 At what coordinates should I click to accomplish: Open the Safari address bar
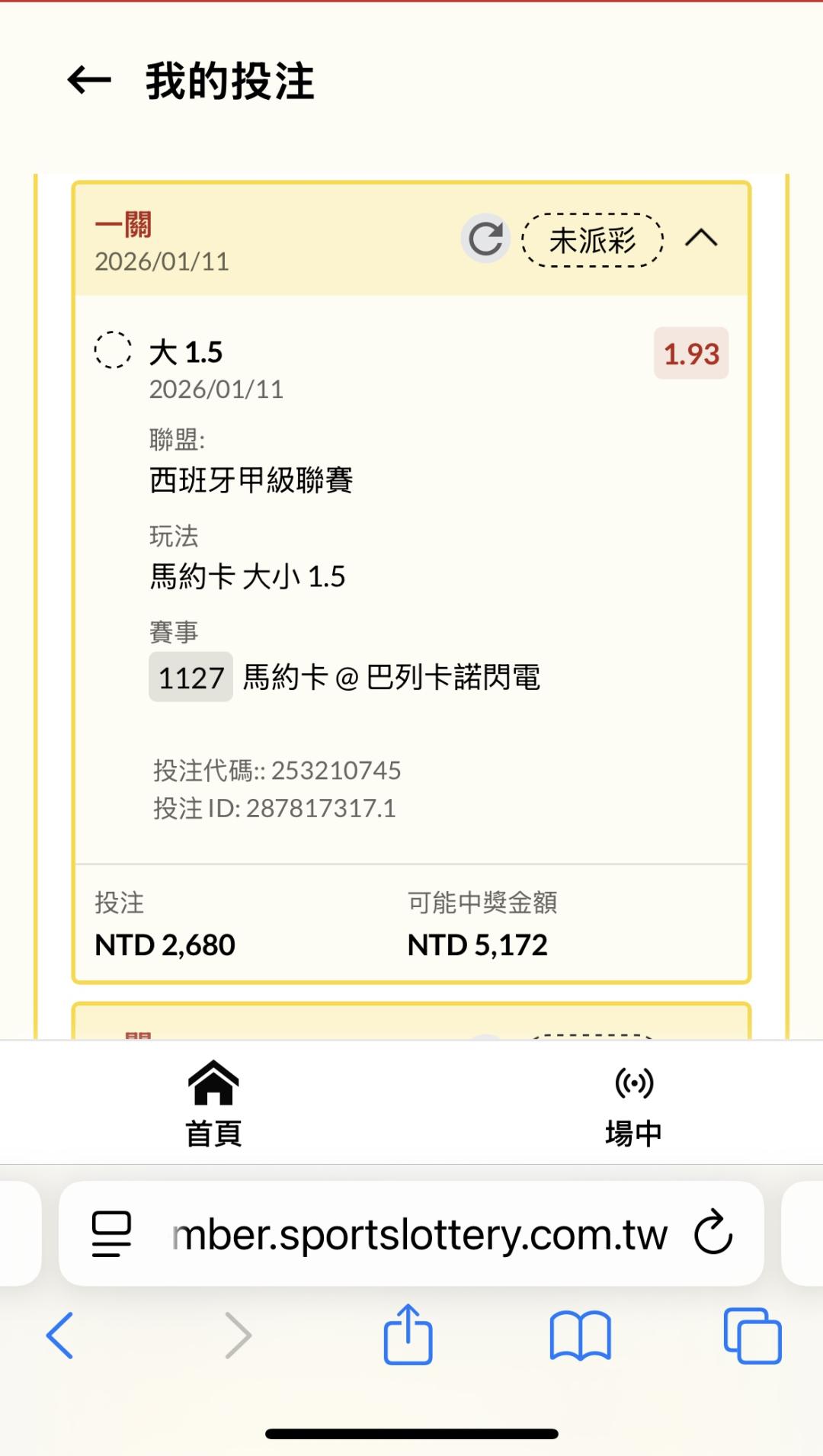[x=419, y=1234]
